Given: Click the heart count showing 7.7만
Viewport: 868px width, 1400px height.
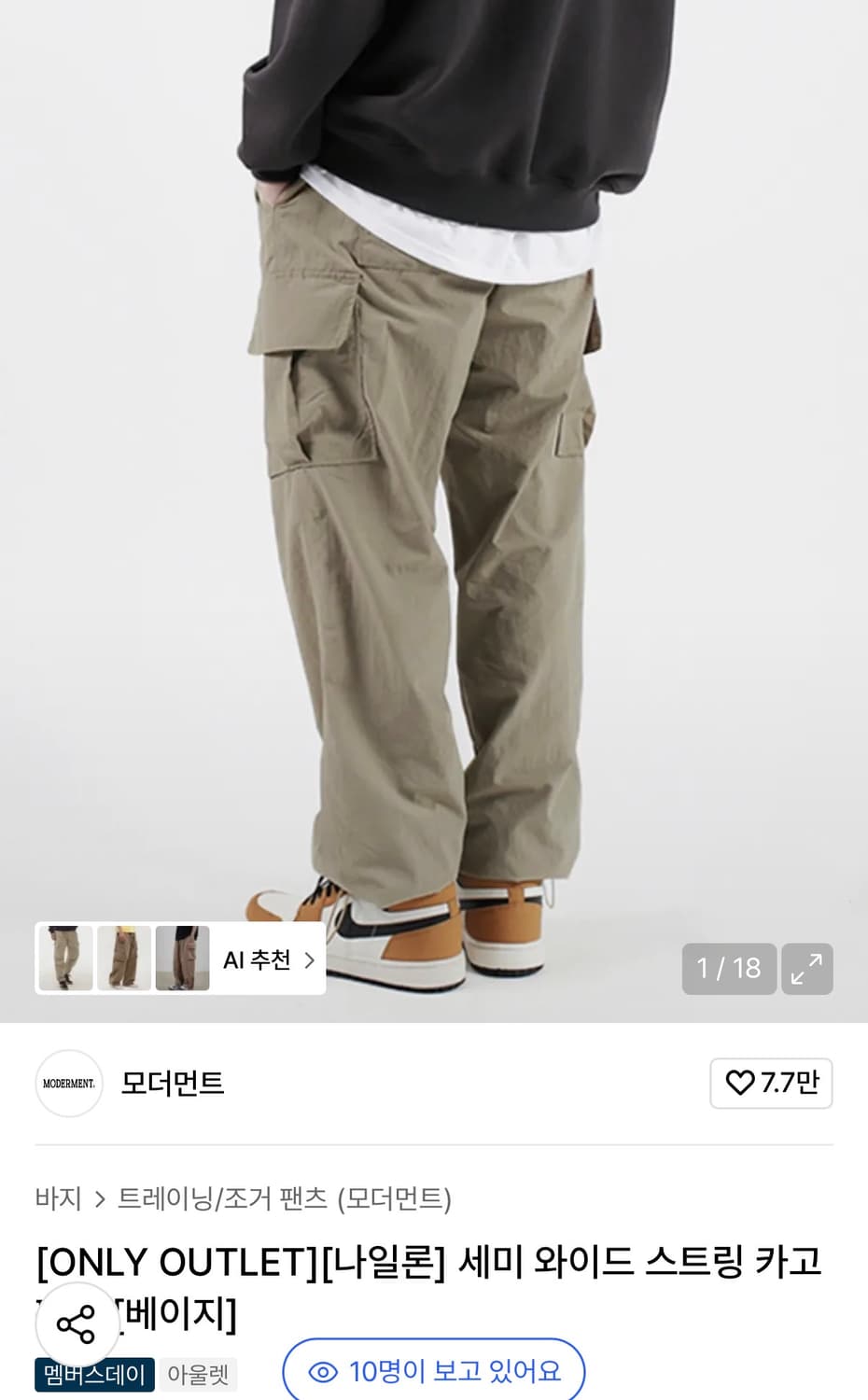Looking at the screenshot, I should (784, 1084).
